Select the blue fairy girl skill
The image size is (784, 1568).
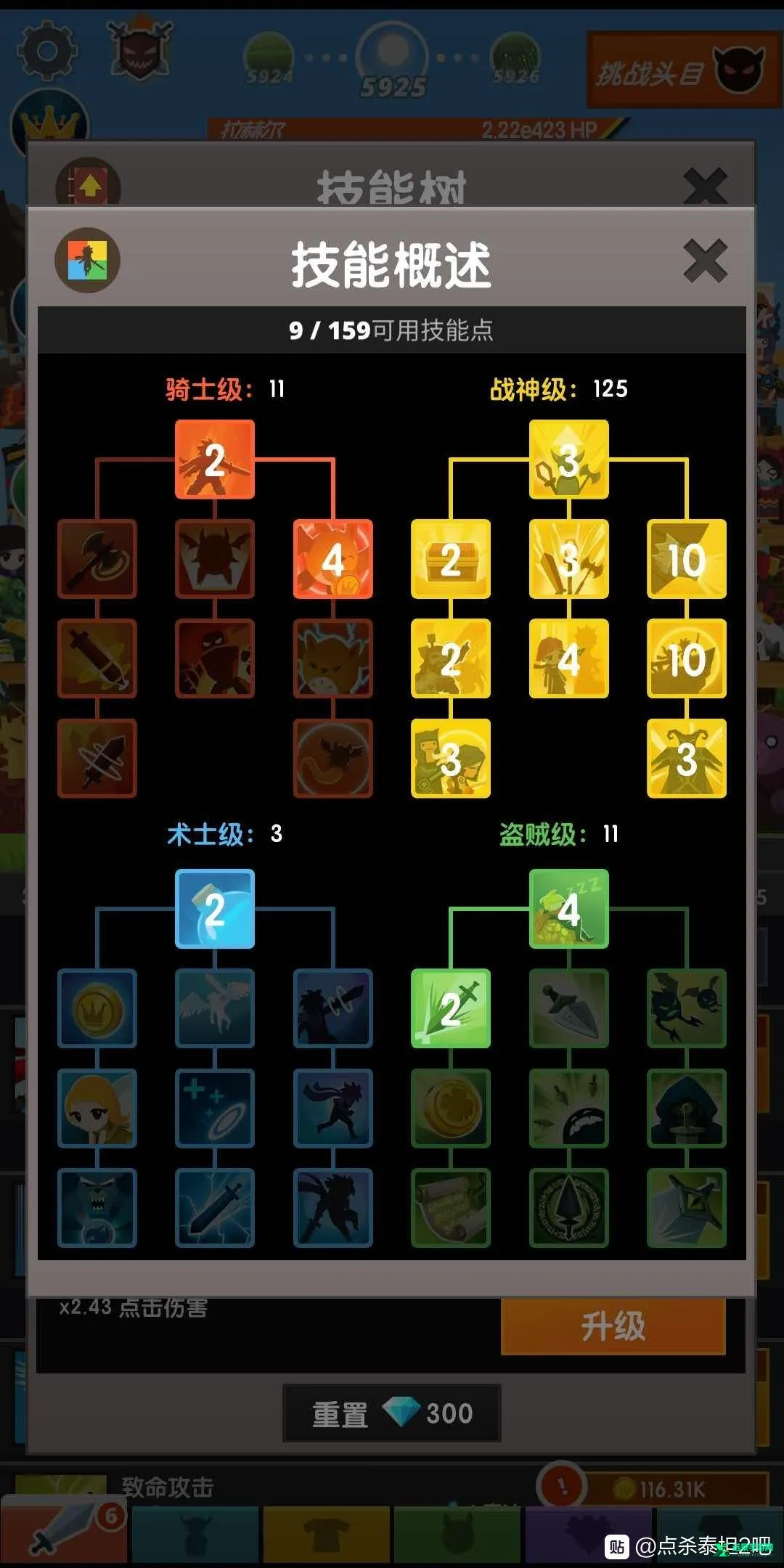point(97,1108)
